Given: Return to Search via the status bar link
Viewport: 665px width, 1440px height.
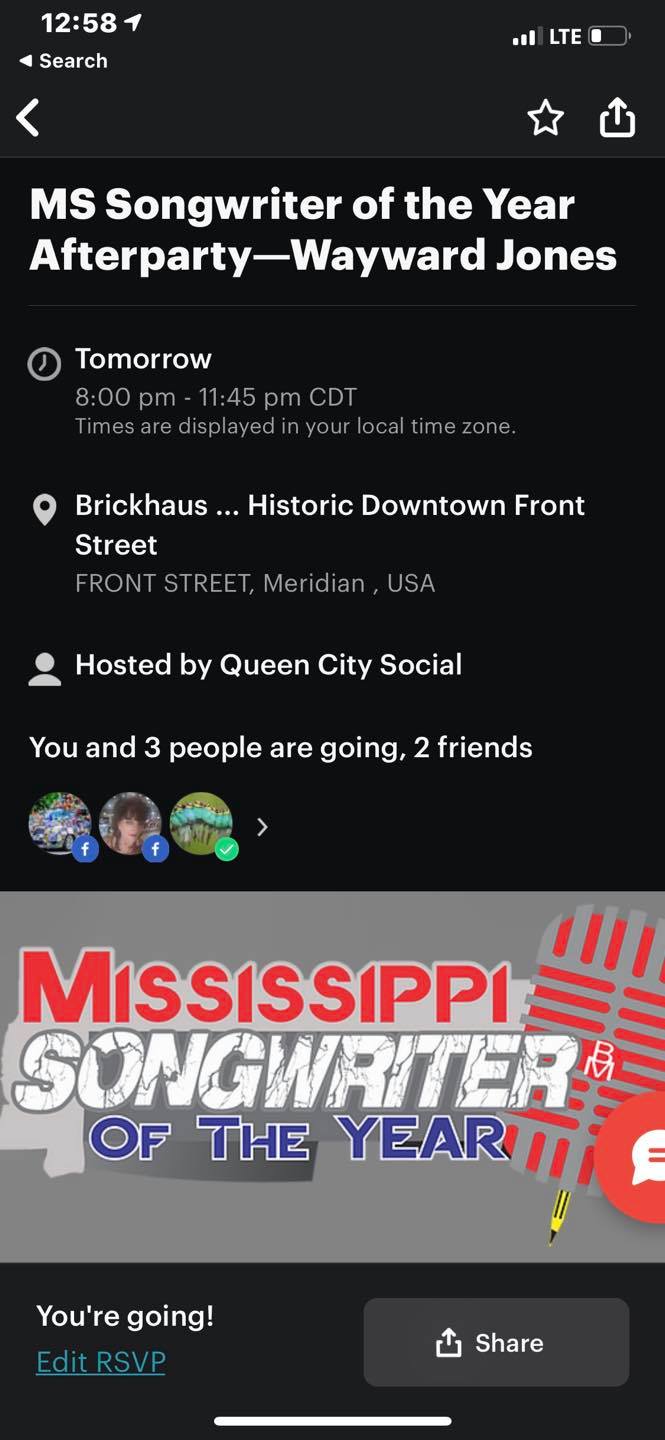Looking at the screenshot, I should pyautogui.click(x=63, y=61).
